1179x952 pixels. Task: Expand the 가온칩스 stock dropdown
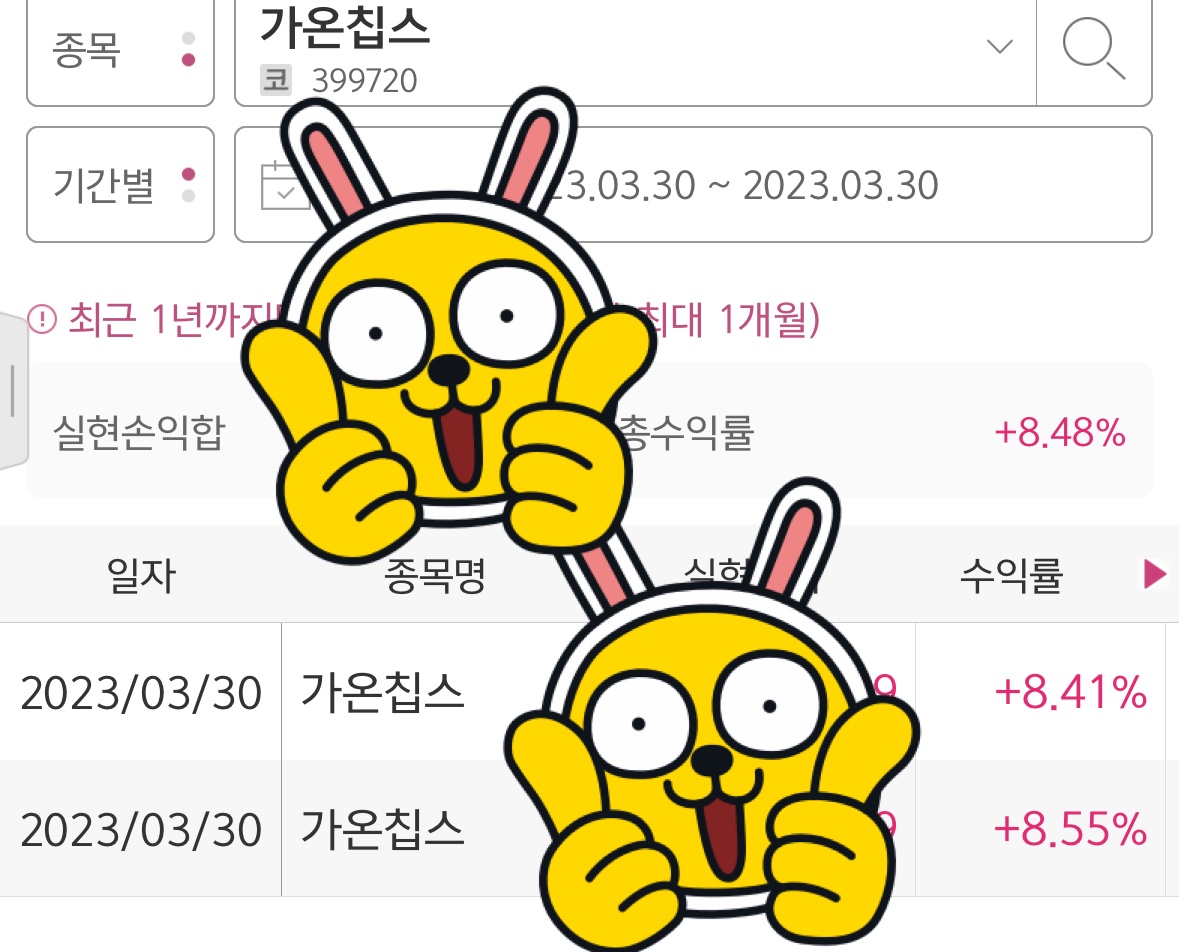pos(999,47)
